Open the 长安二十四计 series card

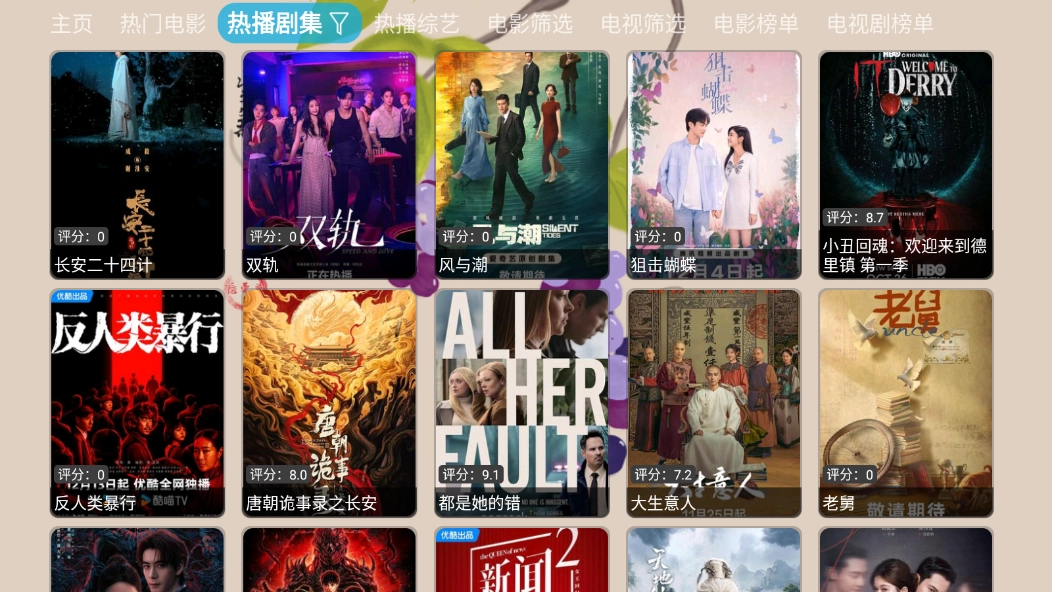coord(137,165)
